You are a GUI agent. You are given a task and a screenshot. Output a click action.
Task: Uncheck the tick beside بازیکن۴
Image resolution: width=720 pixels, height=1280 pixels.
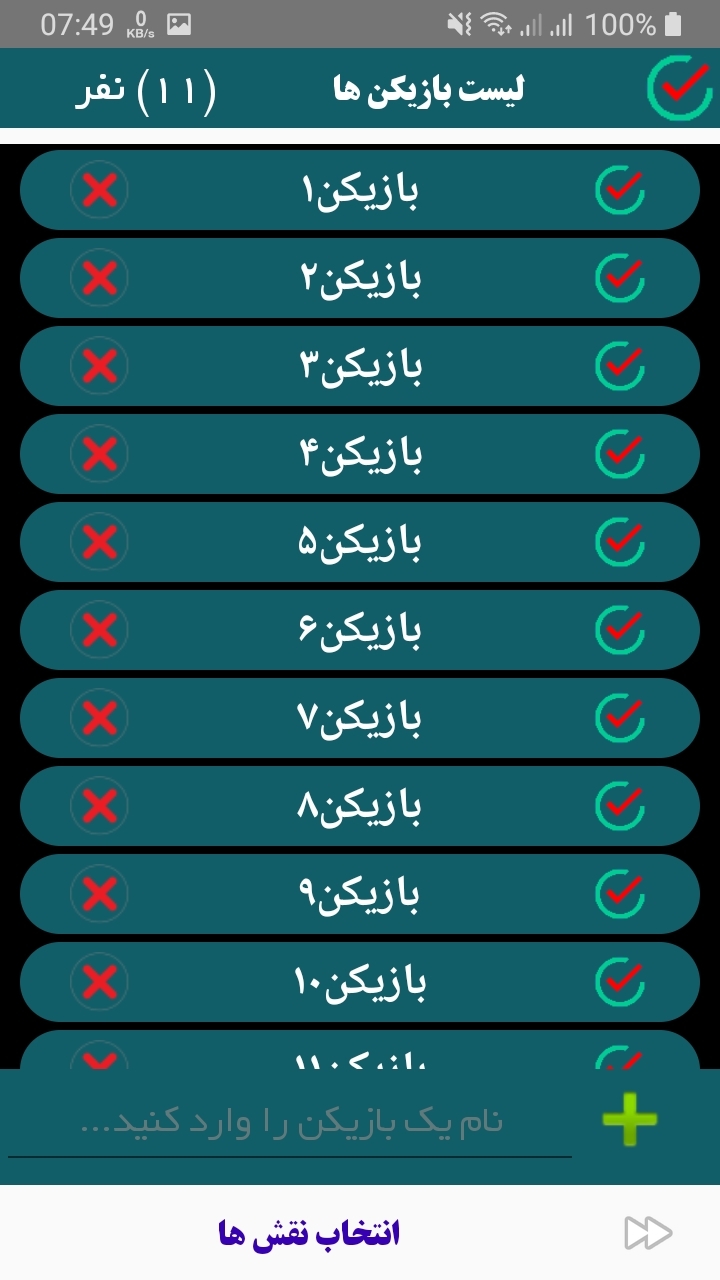click(620, 454)
